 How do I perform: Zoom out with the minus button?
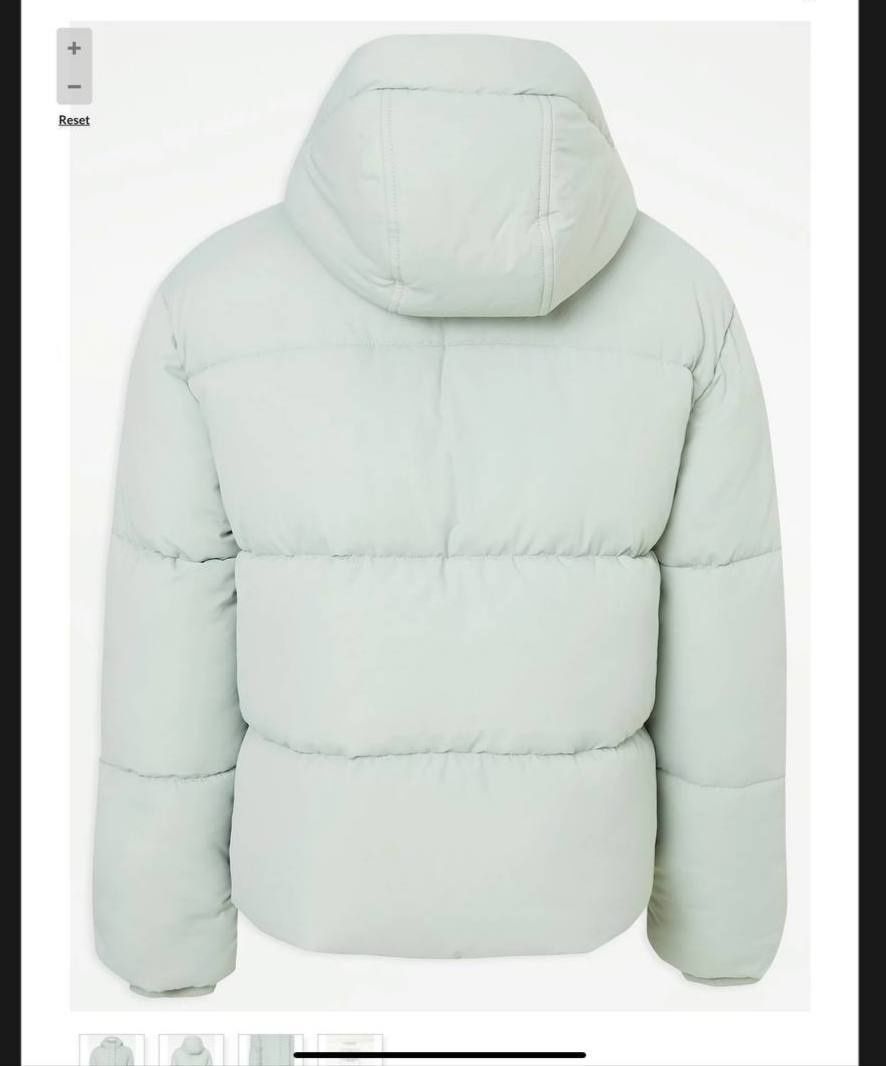tap(74, 87)
